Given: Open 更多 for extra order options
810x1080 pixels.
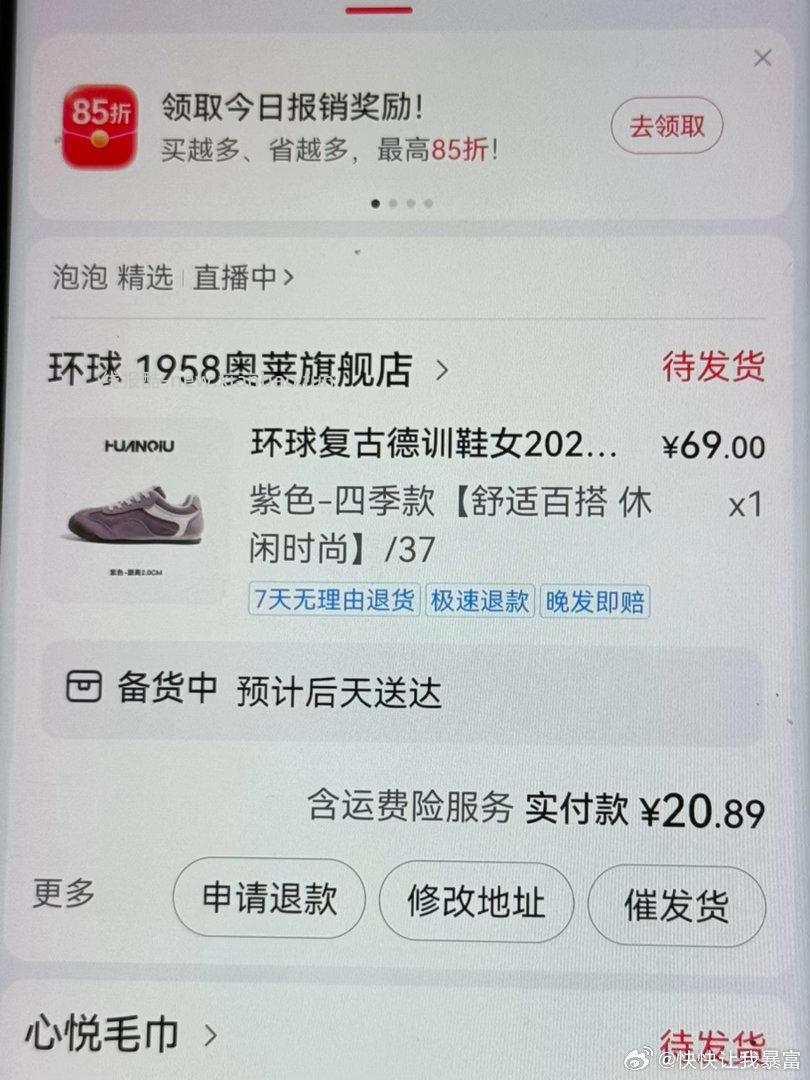Looking at the screenshot, I should pos(62,896).
